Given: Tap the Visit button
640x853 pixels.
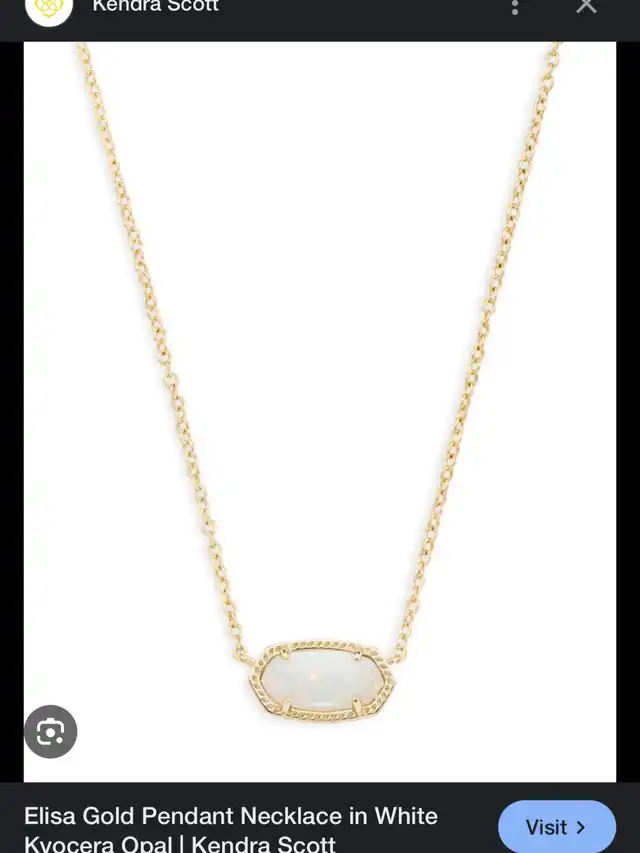Looking at the screenshot, I should 556,827.
